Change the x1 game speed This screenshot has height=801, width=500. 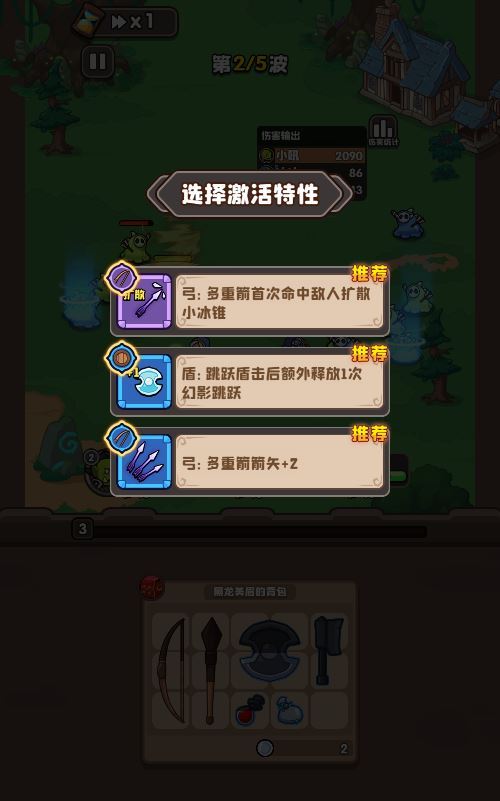[x=125, y=22]
